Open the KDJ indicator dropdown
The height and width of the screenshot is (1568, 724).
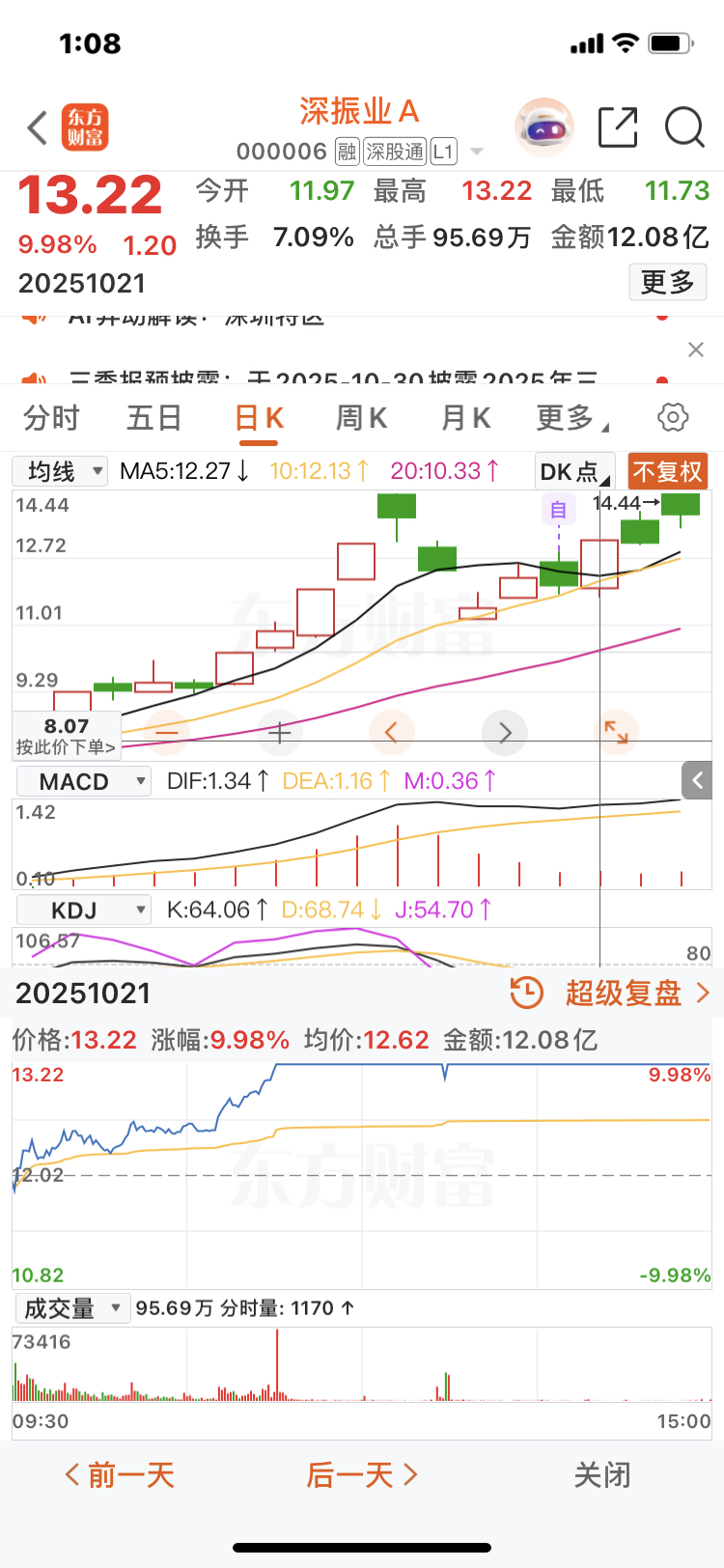(x=84, y=910)
